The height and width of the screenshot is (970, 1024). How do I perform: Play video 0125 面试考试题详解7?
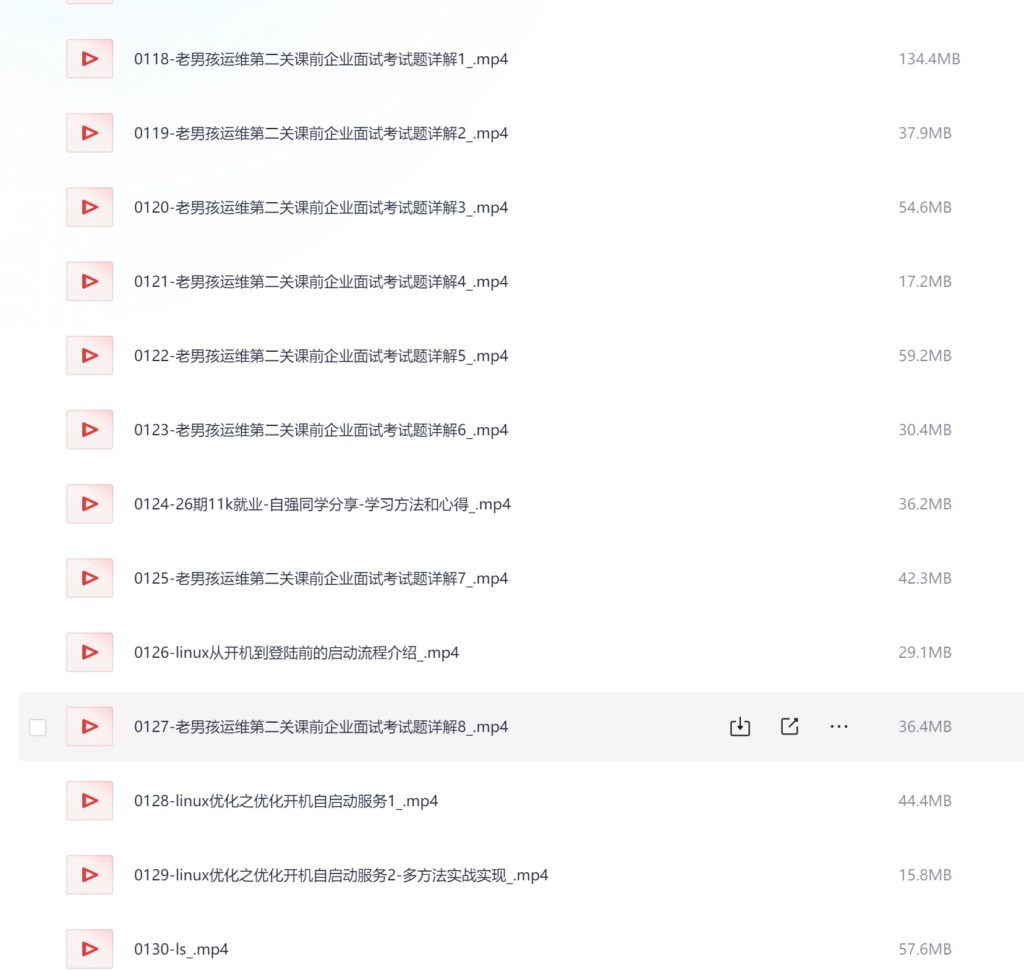pos(320,578)
